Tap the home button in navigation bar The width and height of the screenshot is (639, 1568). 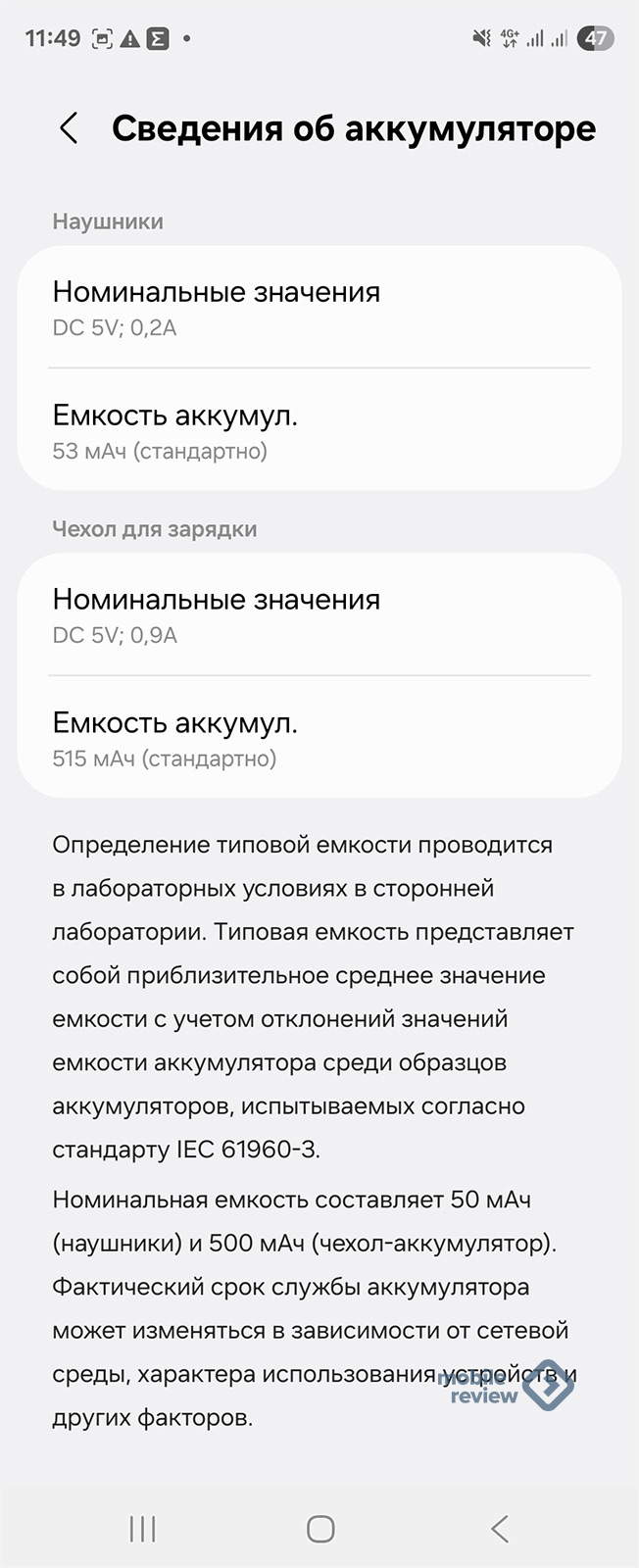pyautogui.click(x=320, y=1529)
